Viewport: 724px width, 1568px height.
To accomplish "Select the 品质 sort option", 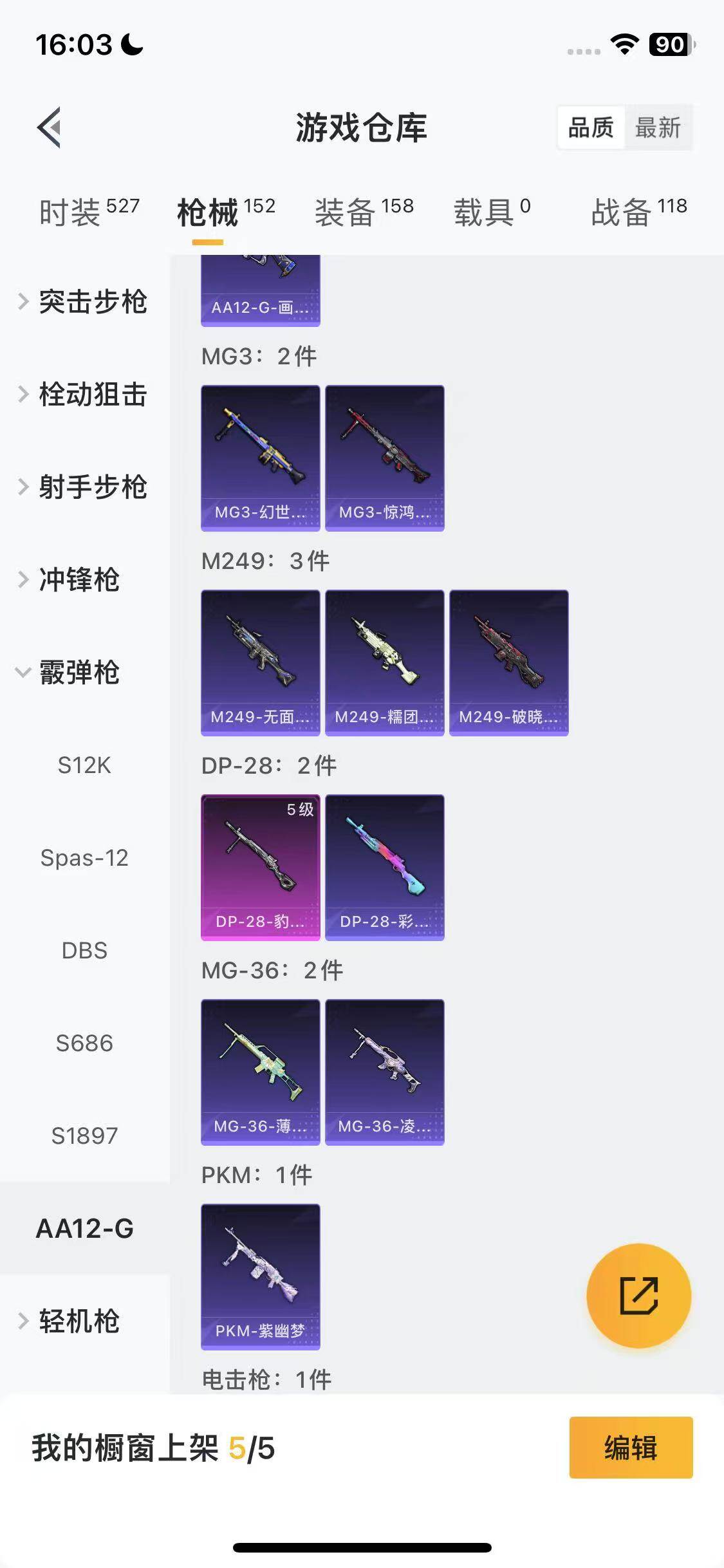I will pos(591,127).
